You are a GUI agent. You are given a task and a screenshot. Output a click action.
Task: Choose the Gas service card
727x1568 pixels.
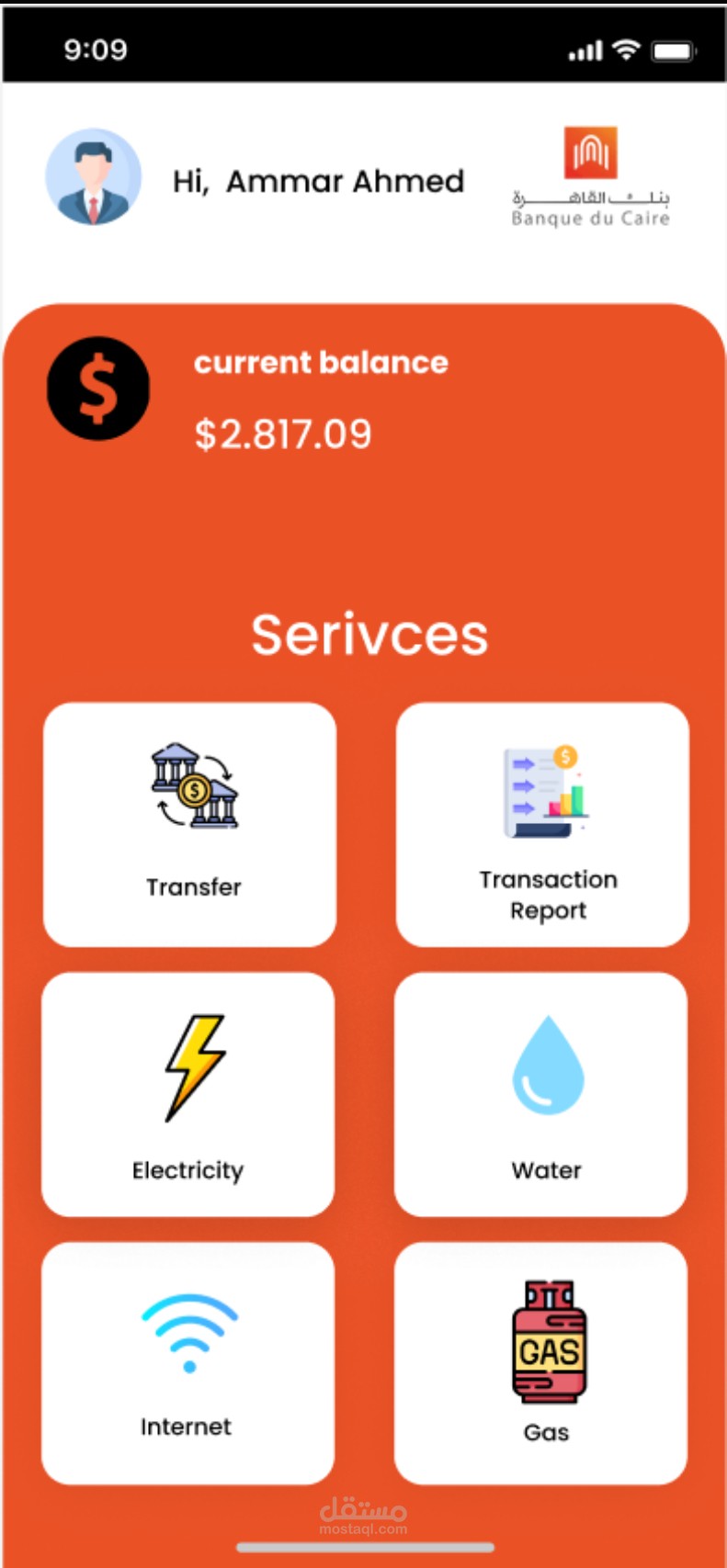540,1363
